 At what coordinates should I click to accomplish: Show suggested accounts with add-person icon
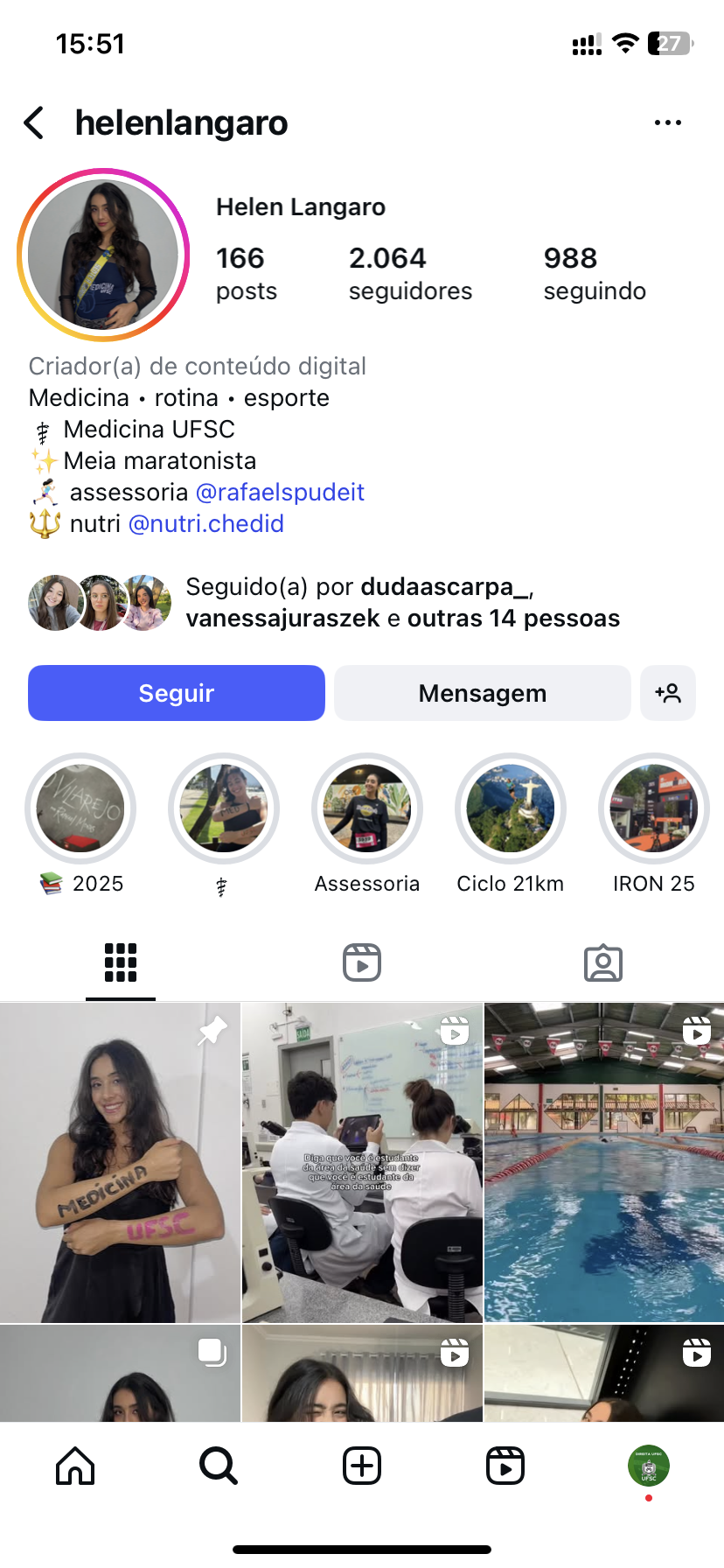coord(667,693)
